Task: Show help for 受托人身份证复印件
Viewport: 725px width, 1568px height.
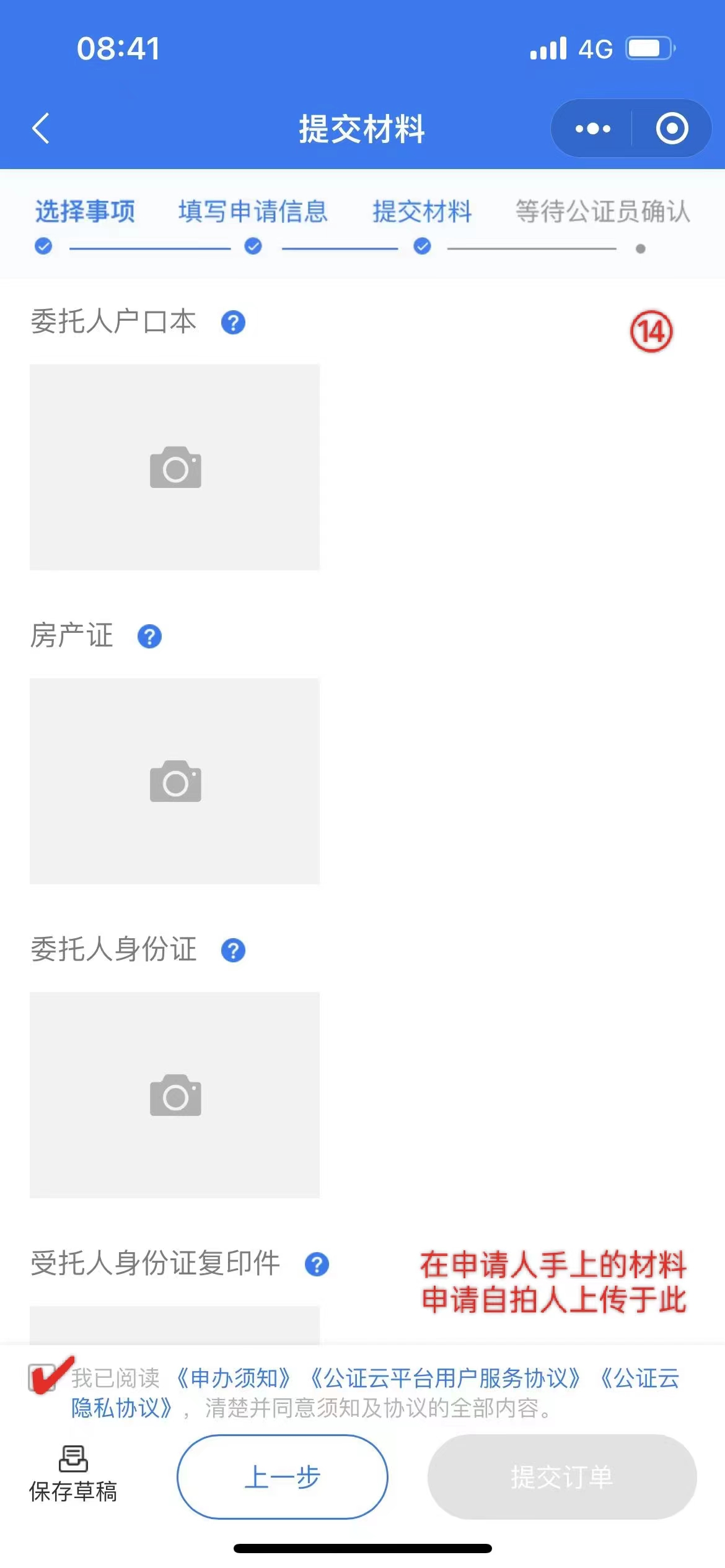Action: pos(317,1265)
